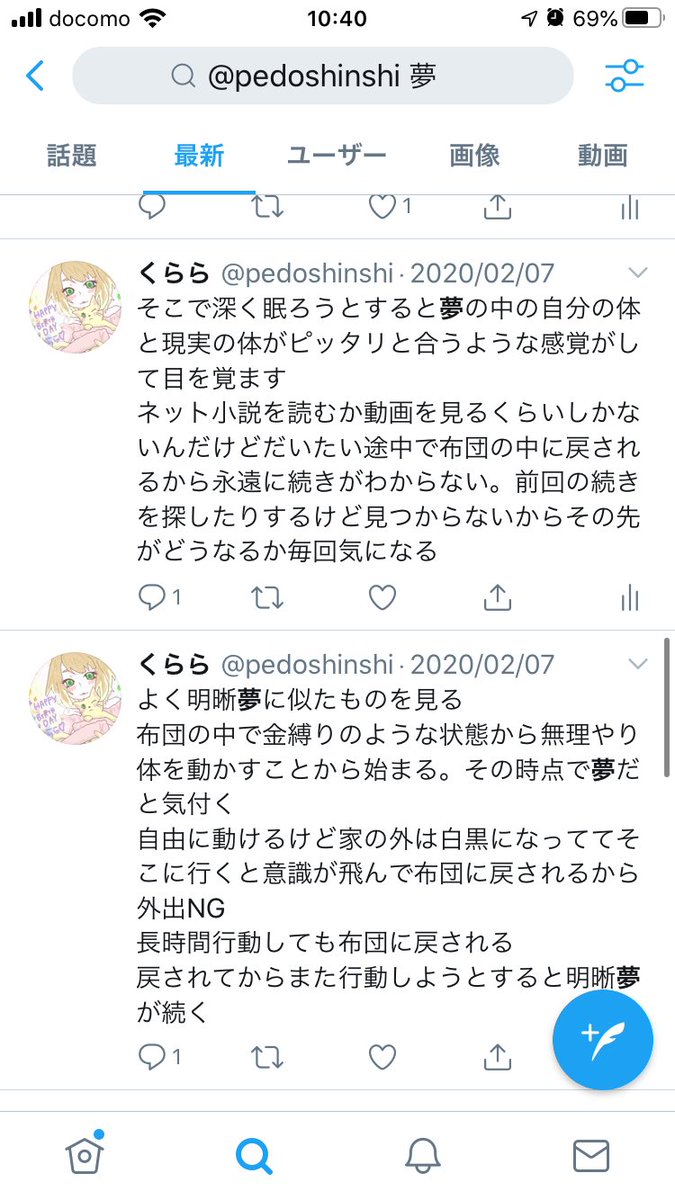675x1200 pixels.
Task: Switch to the 話題 tab
Action: (x=72, y=155)
